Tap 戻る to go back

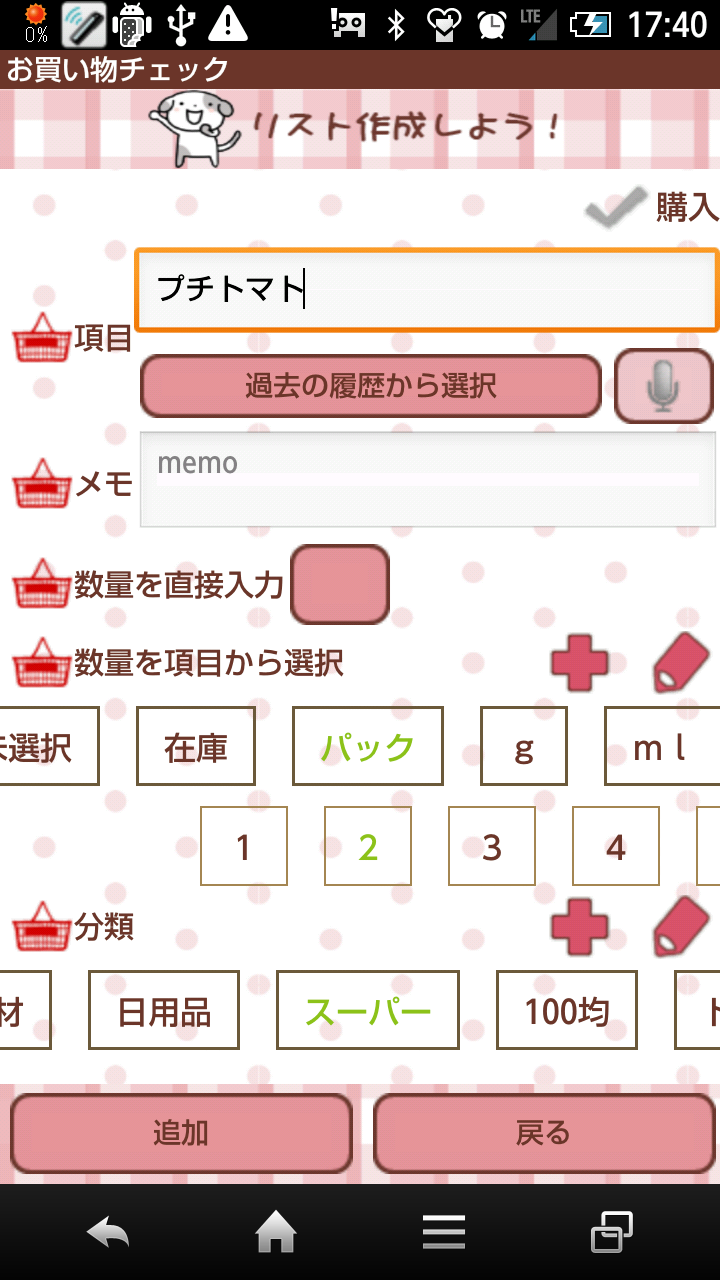pos(543,1133)
